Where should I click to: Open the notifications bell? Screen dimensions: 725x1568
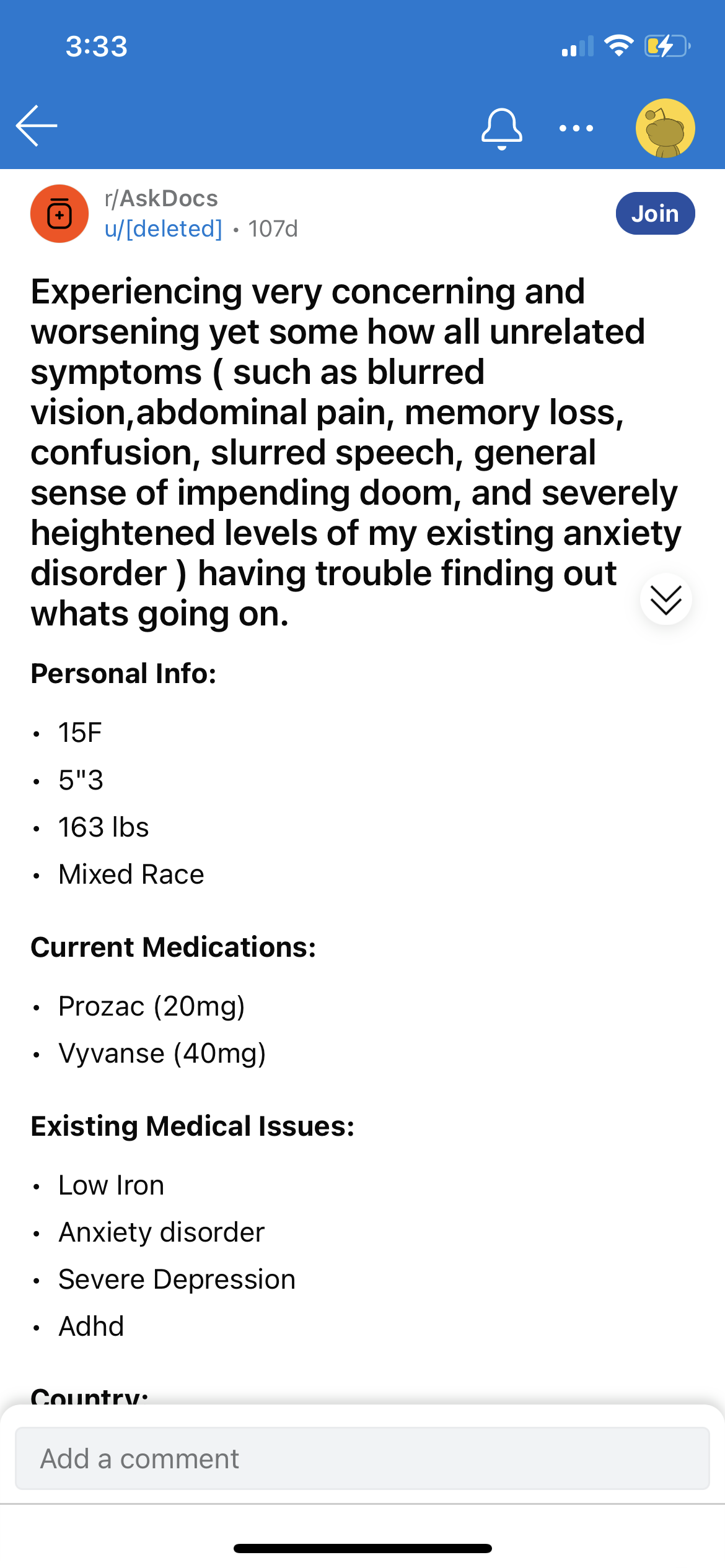coord(501,129)
